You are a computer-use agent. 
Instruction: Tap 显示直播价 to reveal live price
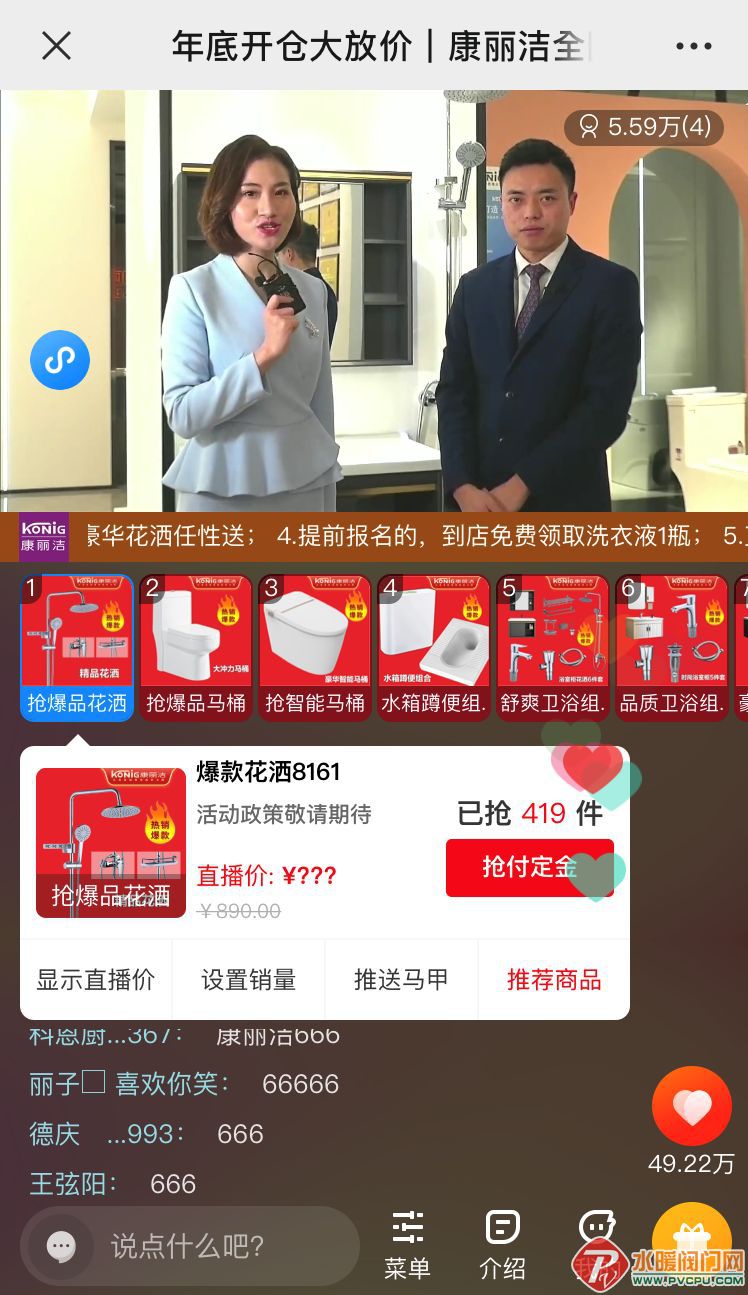tap(96, 979)
